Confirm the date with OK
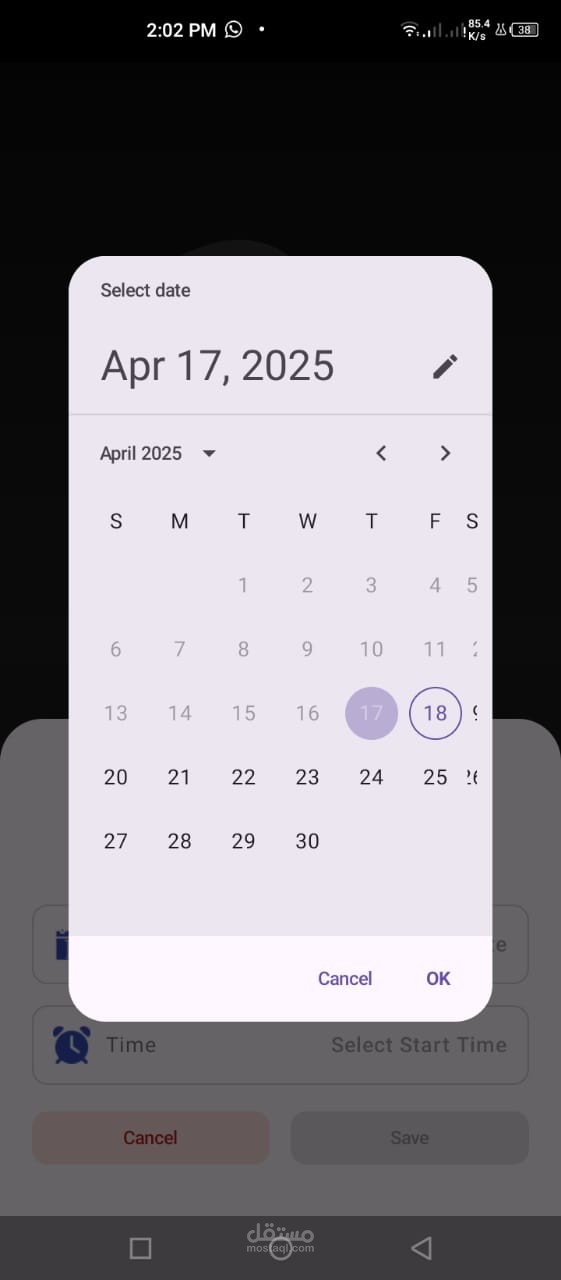This screenshot has width=561, height=1280. pos(438,978)
